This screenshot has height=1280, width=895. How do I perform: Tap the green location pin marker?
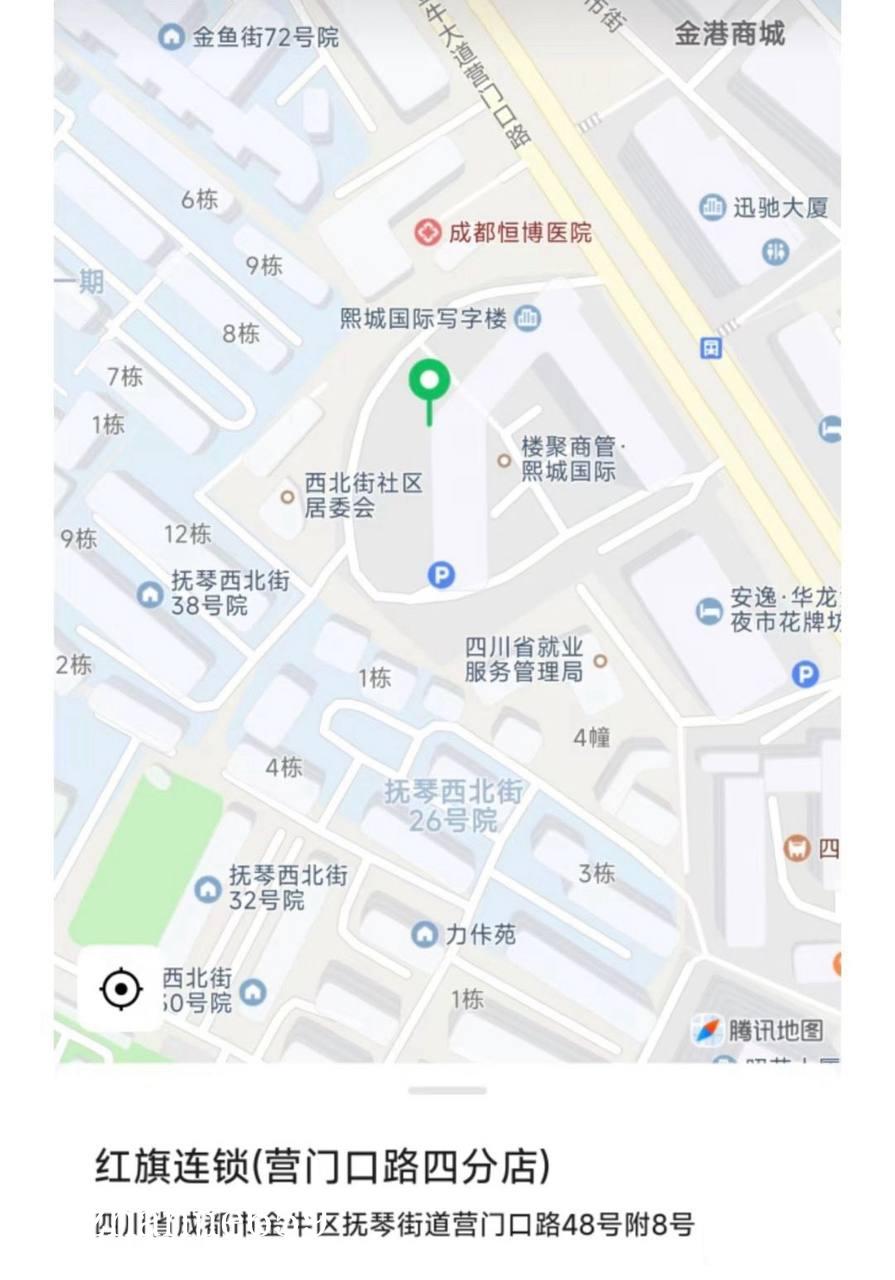[430, 383]
